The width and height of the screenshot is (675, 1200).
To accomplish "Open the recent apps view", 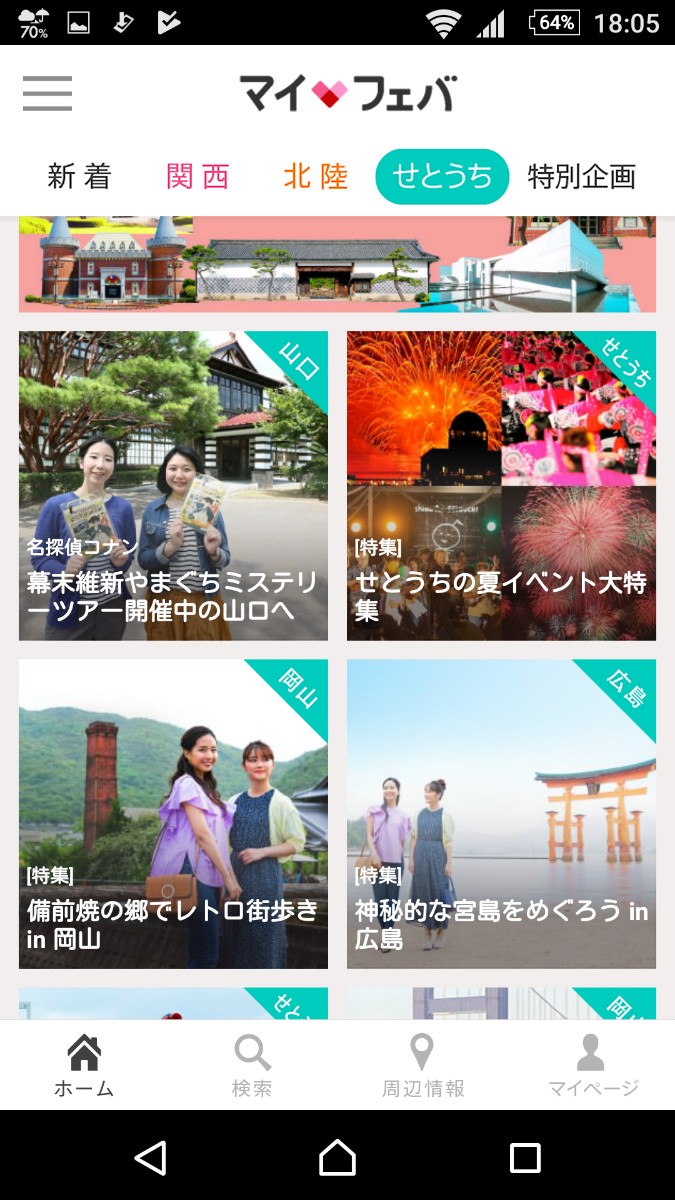I will 525,1158.
